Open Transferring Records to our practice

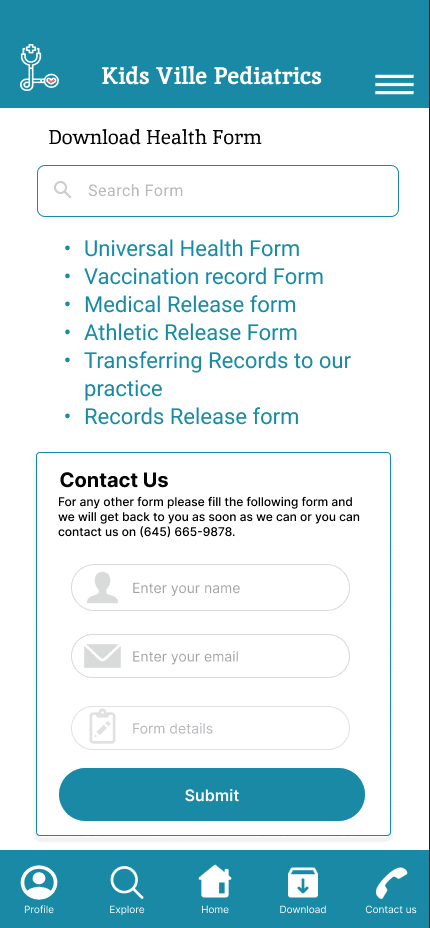coord(217,374)
